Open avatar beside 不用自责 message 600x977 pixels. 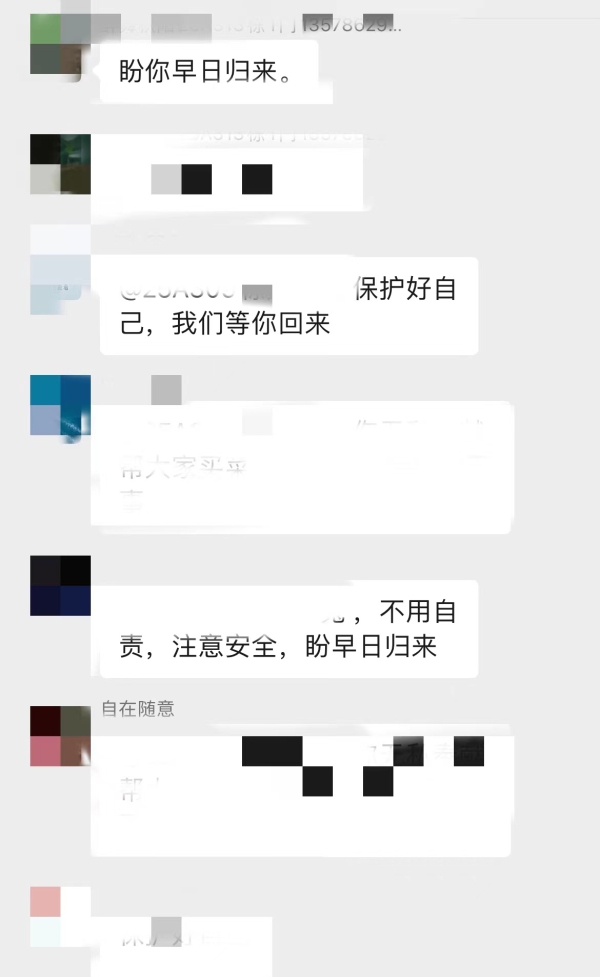60,586
